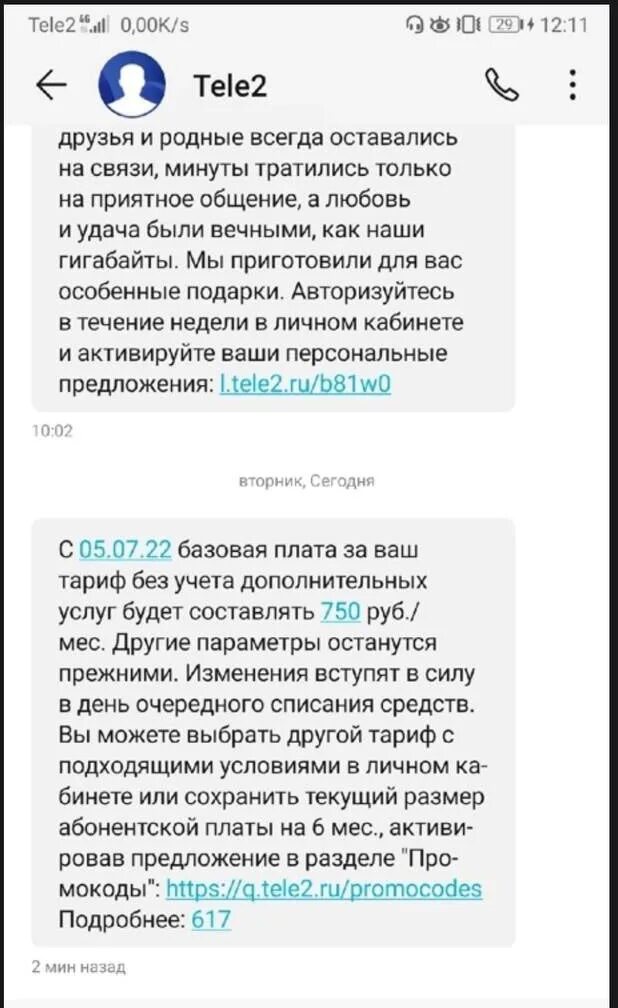Viewport: 618px width, 1008px height.
Task: Open the l.tele2.ru/b81w0 link
Action: [305, 384]
